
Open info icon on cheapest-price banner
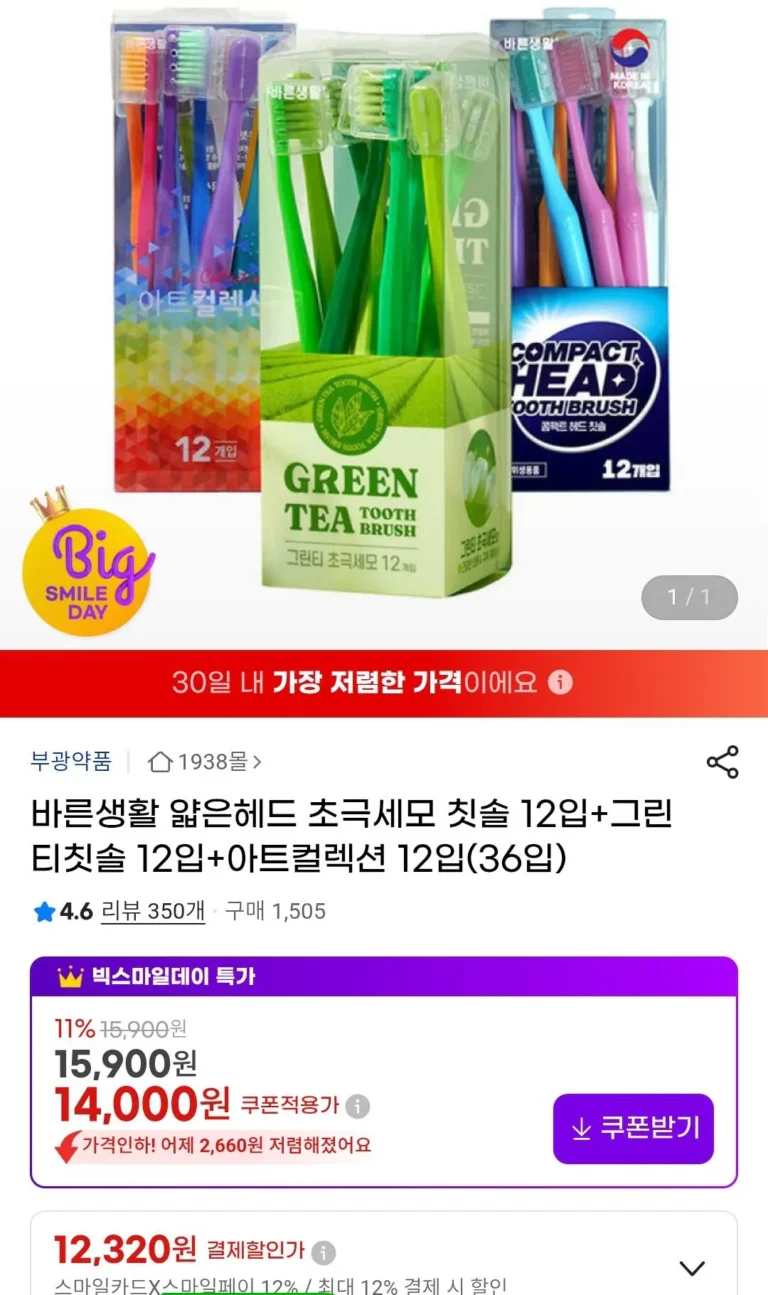[561, 683]
